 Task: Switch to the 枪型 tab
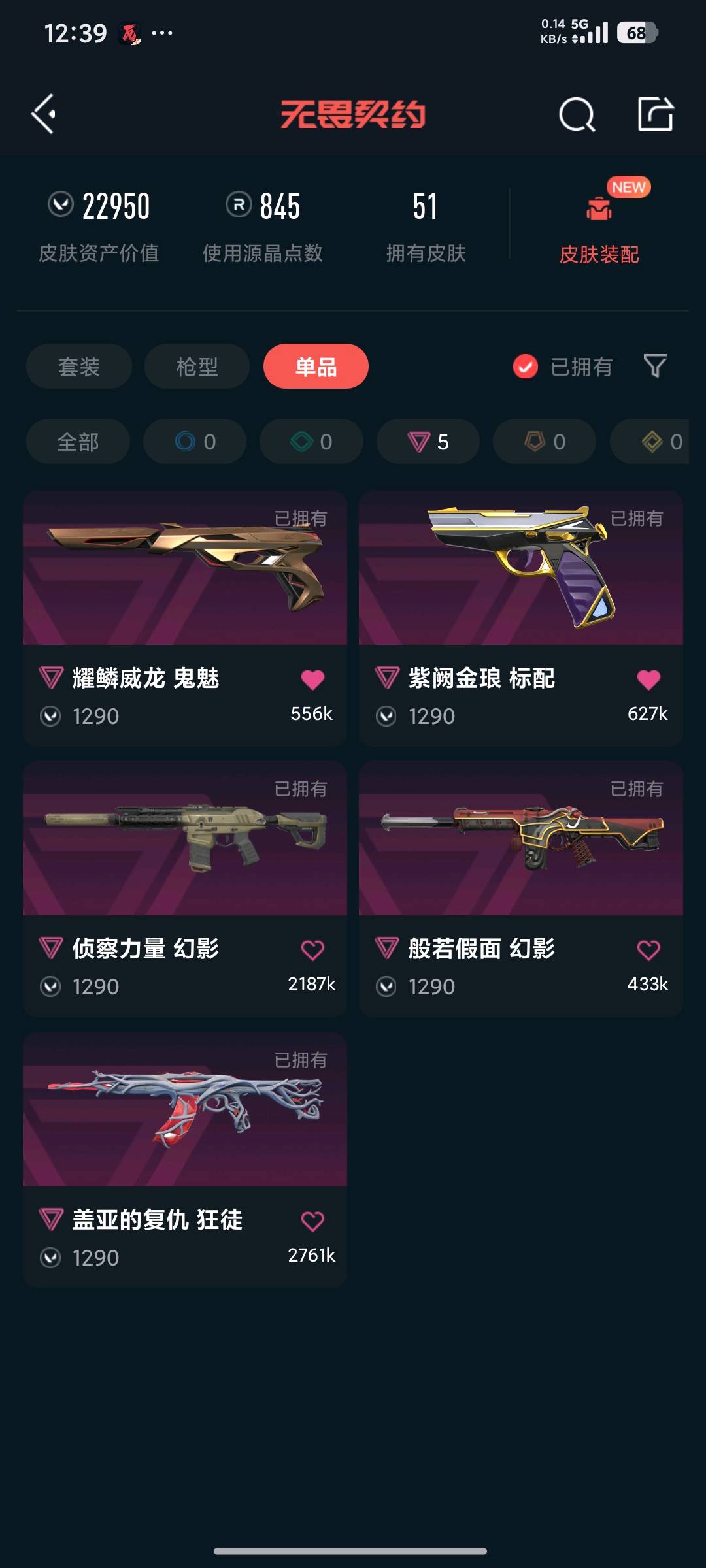point(197,367)
